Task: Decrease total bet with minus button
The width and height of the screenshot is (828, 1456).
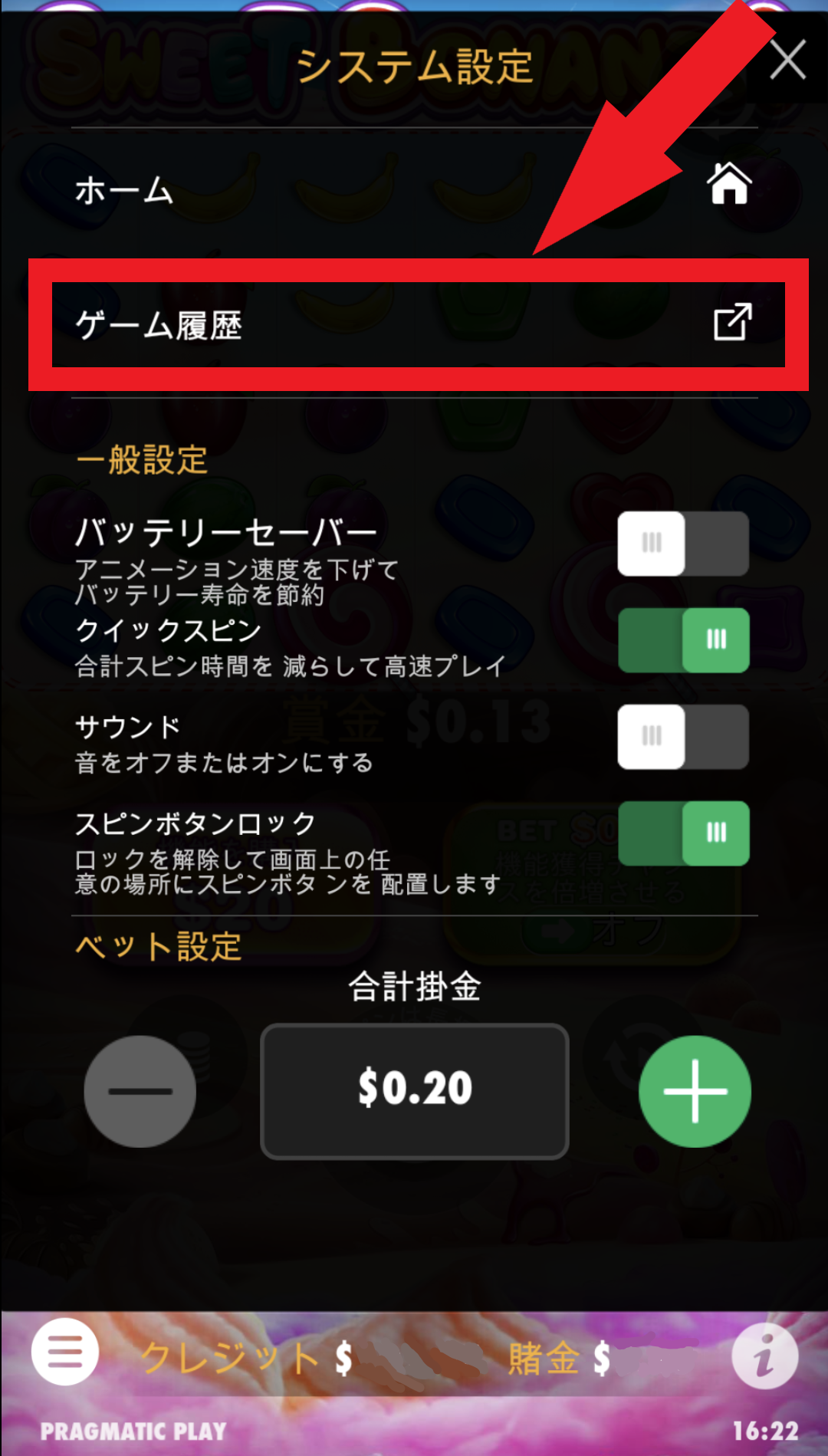Action: (x=140, y=1091)
